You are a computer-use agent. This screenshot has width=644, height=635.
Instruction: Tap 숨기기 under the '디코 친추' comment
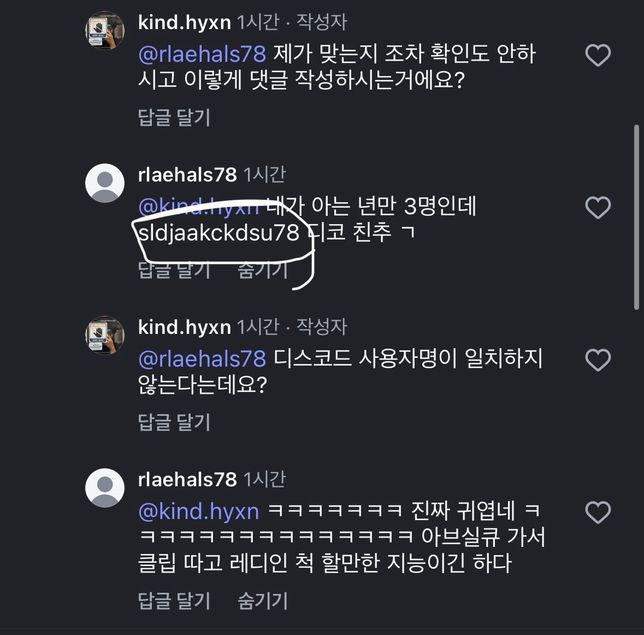pos(262,270)
